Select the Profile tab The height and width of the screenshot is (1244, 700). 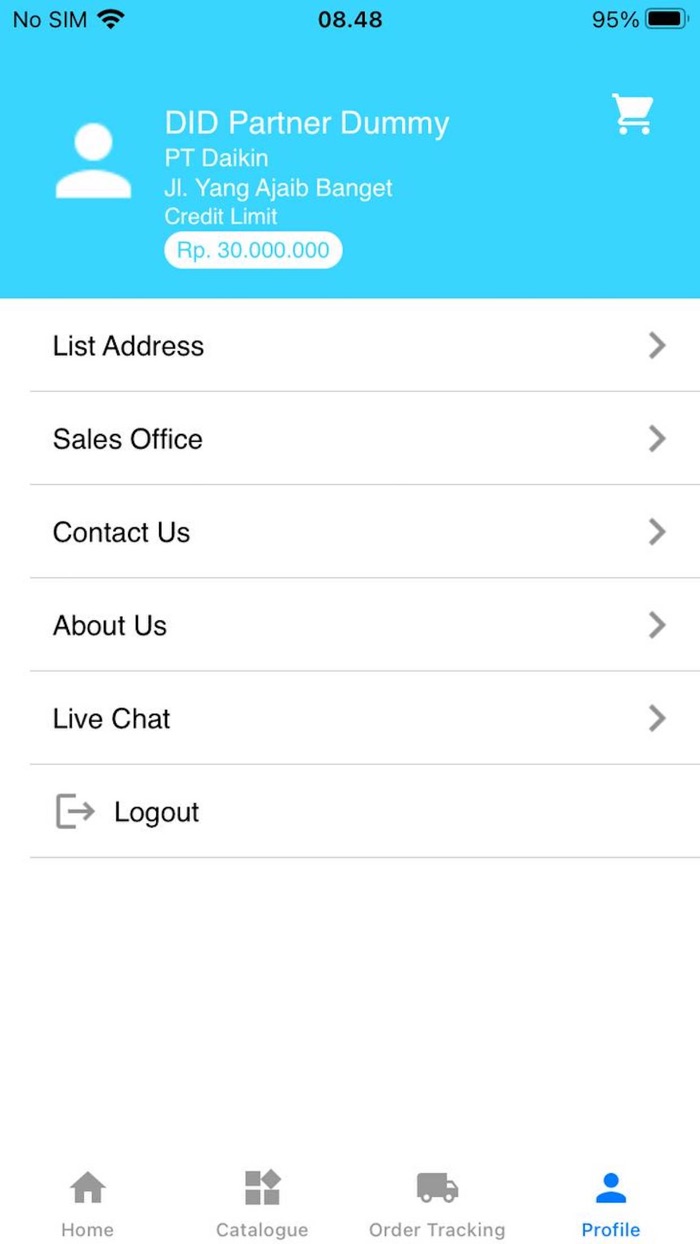611,1204
